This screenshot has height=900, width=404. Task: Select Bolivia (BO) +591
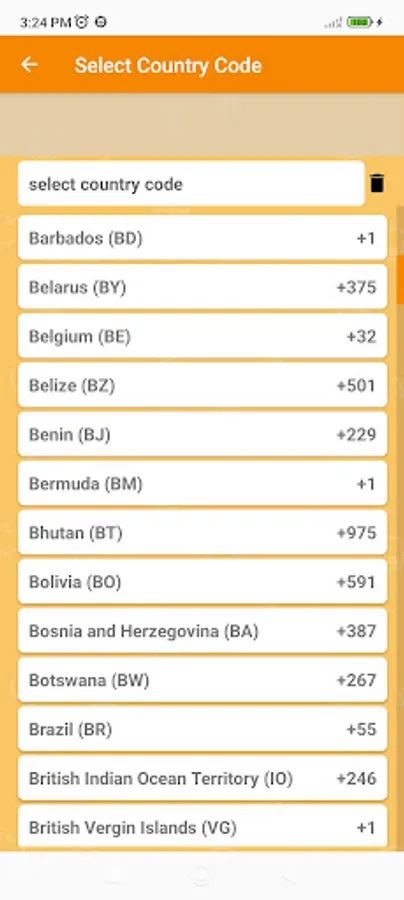click(x=203, y=582)
